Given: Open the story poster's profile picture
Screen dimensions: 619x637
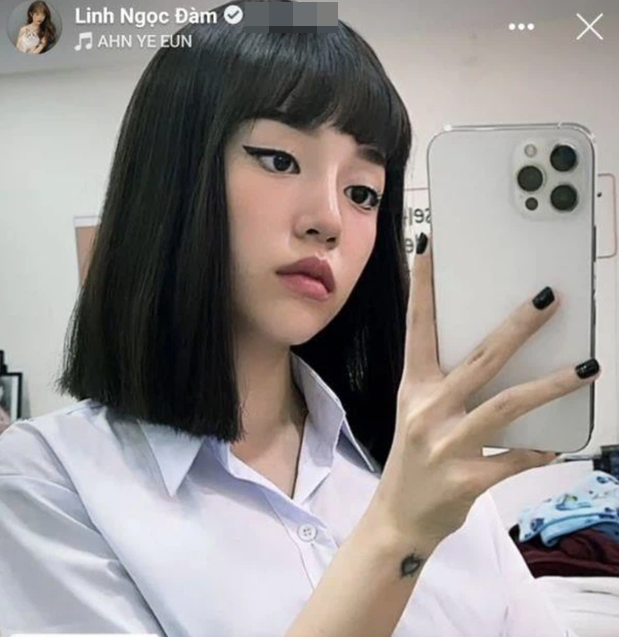Looking at the screenshot, I should coord(35,27).
